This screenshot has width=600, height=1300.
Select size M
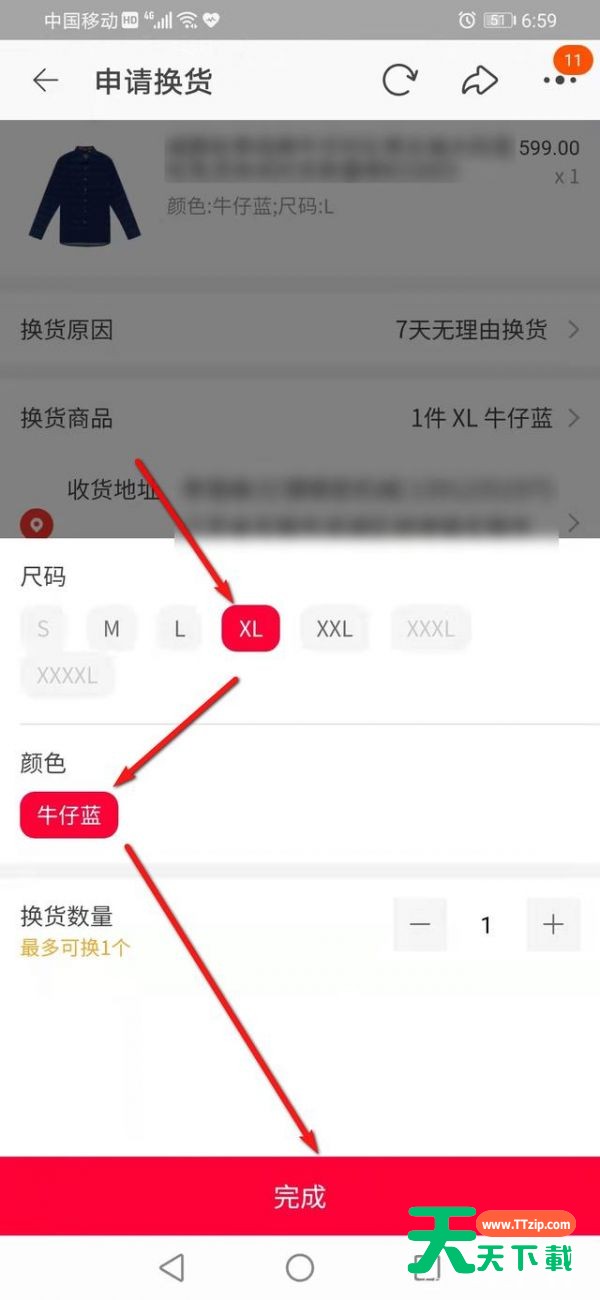coord(111,629)
